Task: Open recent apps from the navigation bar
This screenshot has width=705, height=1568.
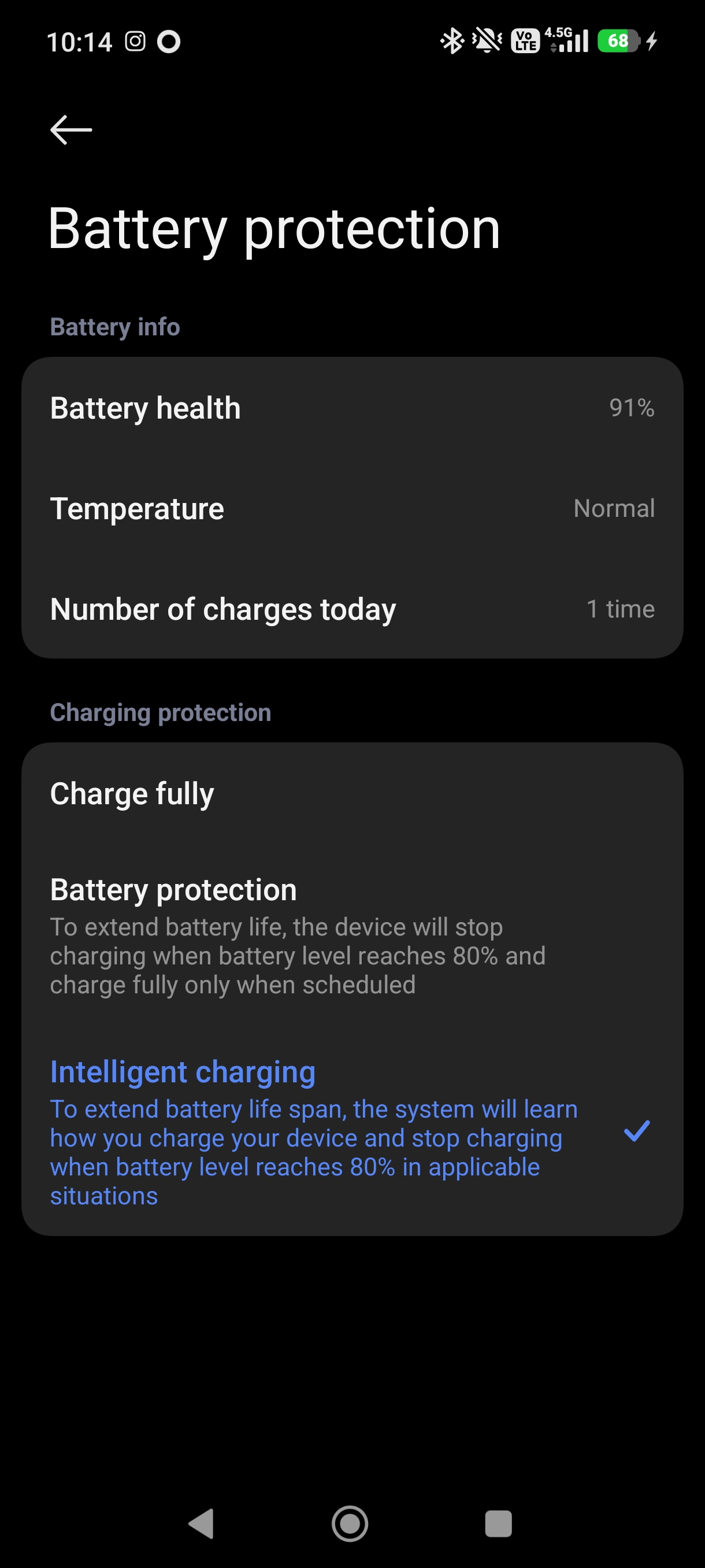Action: pos(498,1523)
